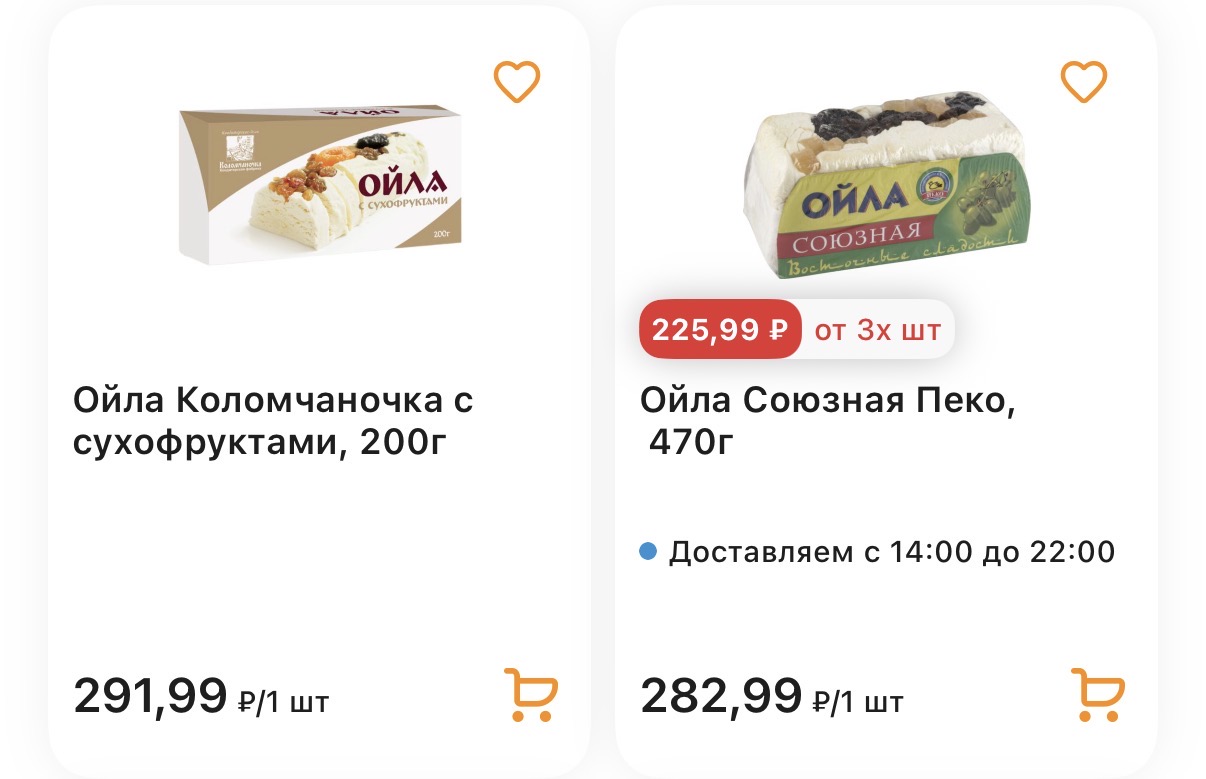Image resolution: width=1206 pixels, height=779 pixels.
Task: Add Ойла Коломчаночка to favorites
Action: pyautogui.click(x=517, y=82)
